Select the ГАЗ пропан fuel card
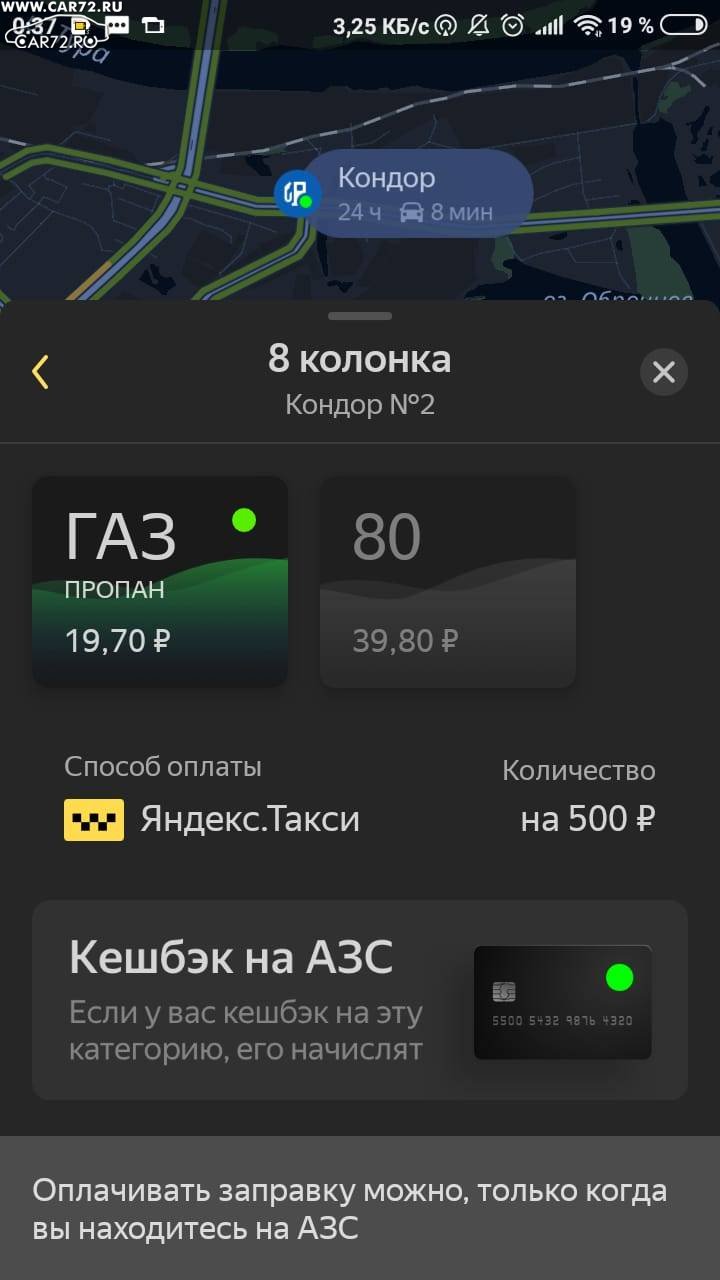Screen dimensions: 720x1280 pos(160,582)
